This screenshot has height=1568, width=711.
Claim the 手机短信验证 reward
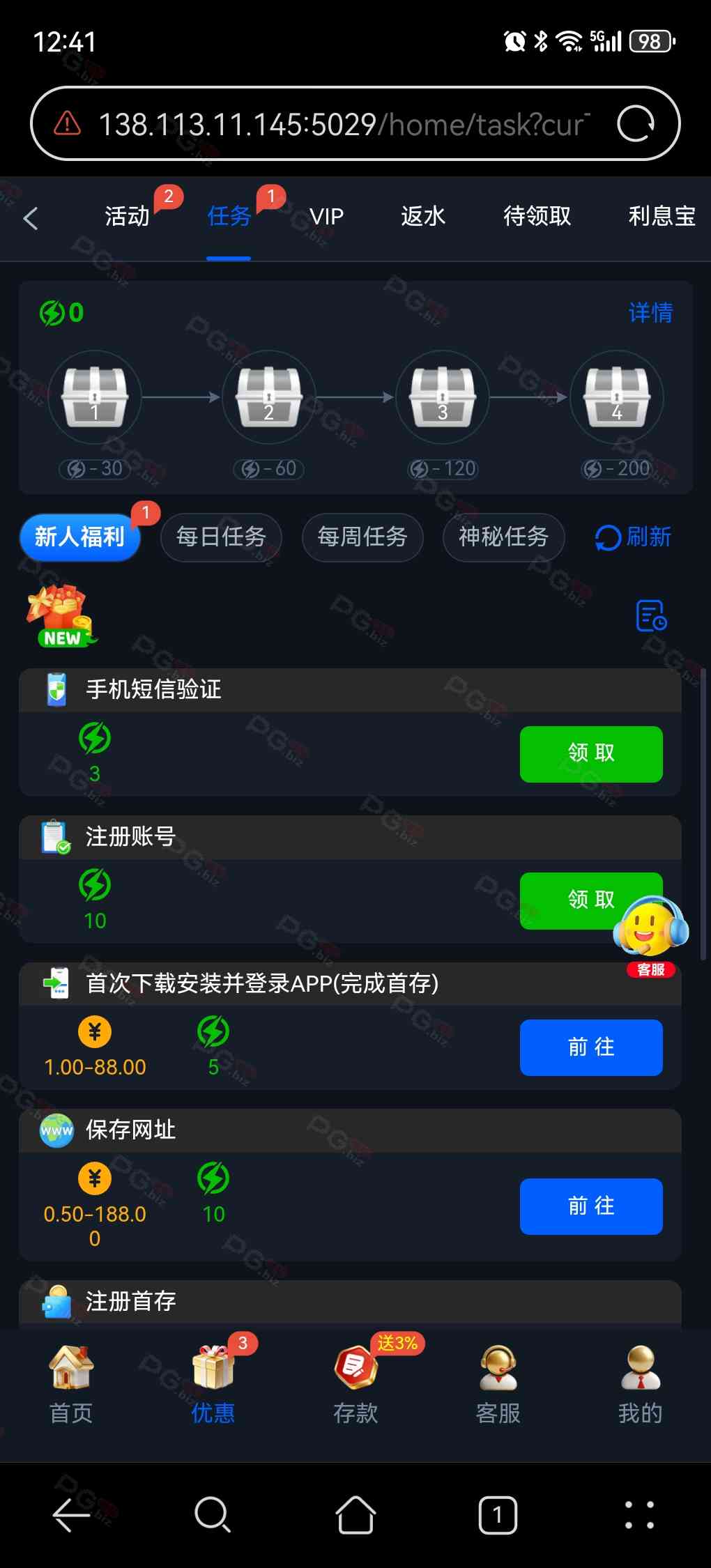[590, 753]
